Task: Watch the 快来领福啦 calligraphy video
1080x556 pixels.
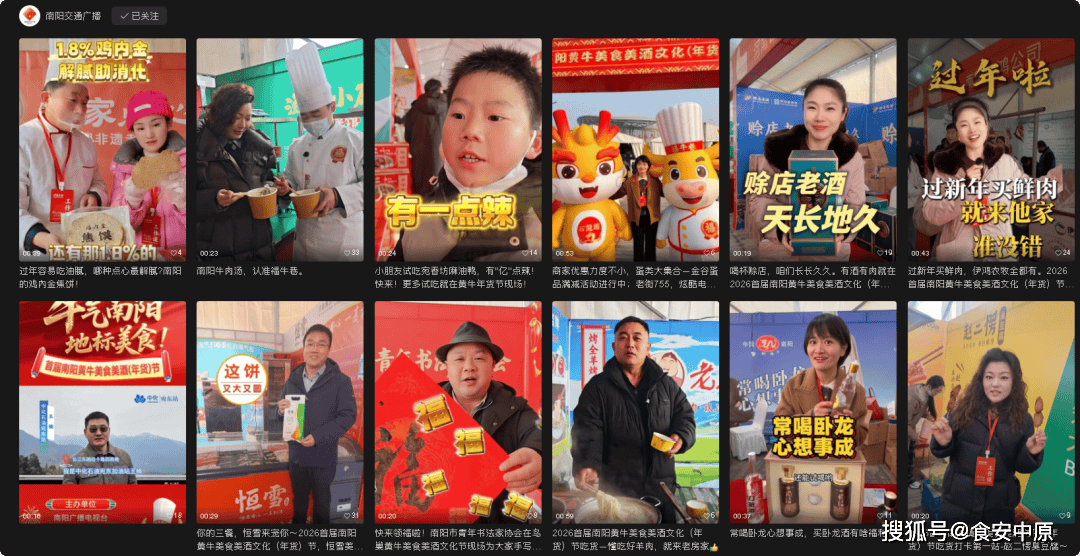Action: click(458, 412)
